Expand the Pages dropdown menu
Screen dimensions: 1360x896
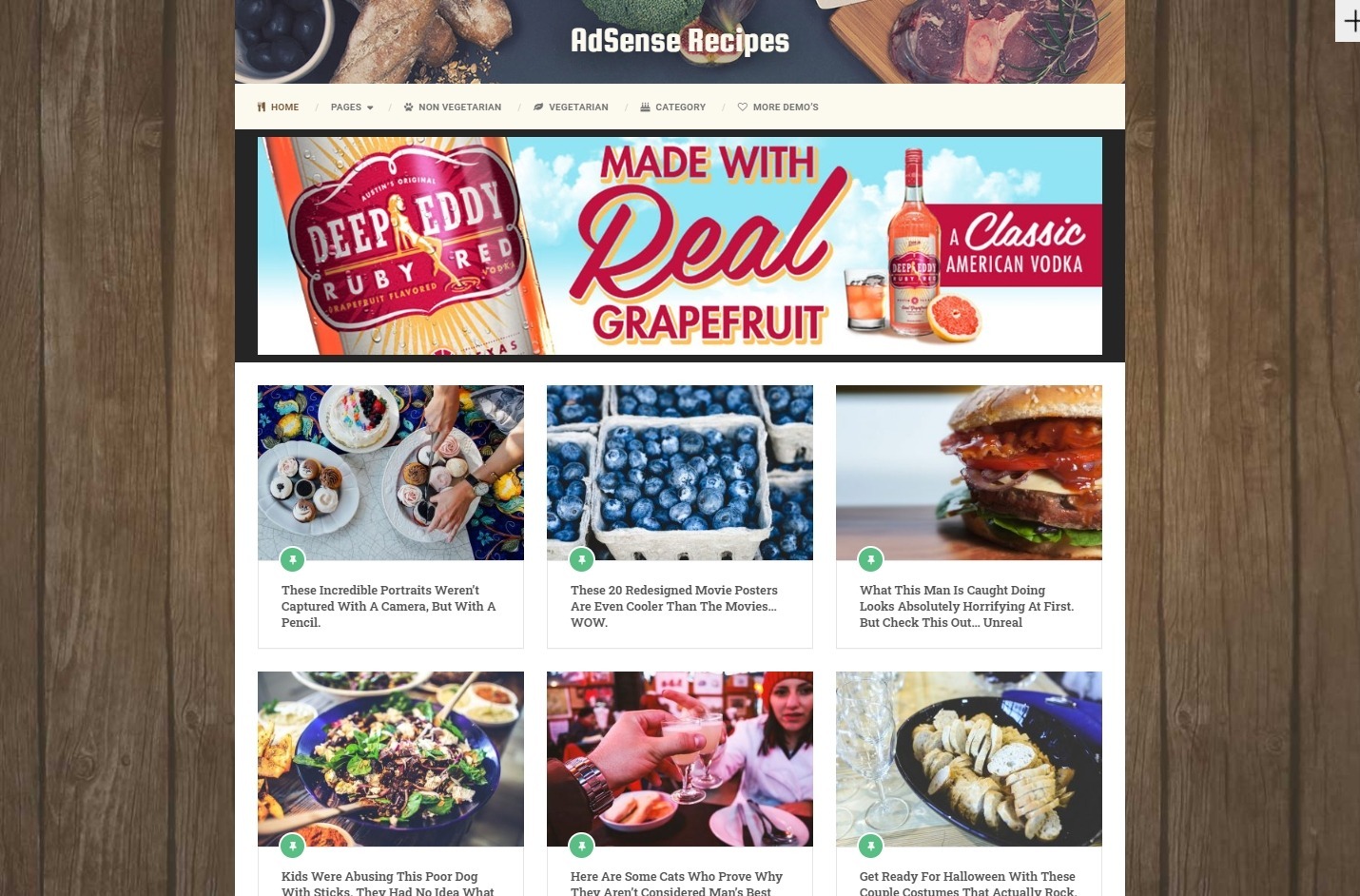point(352,107)
